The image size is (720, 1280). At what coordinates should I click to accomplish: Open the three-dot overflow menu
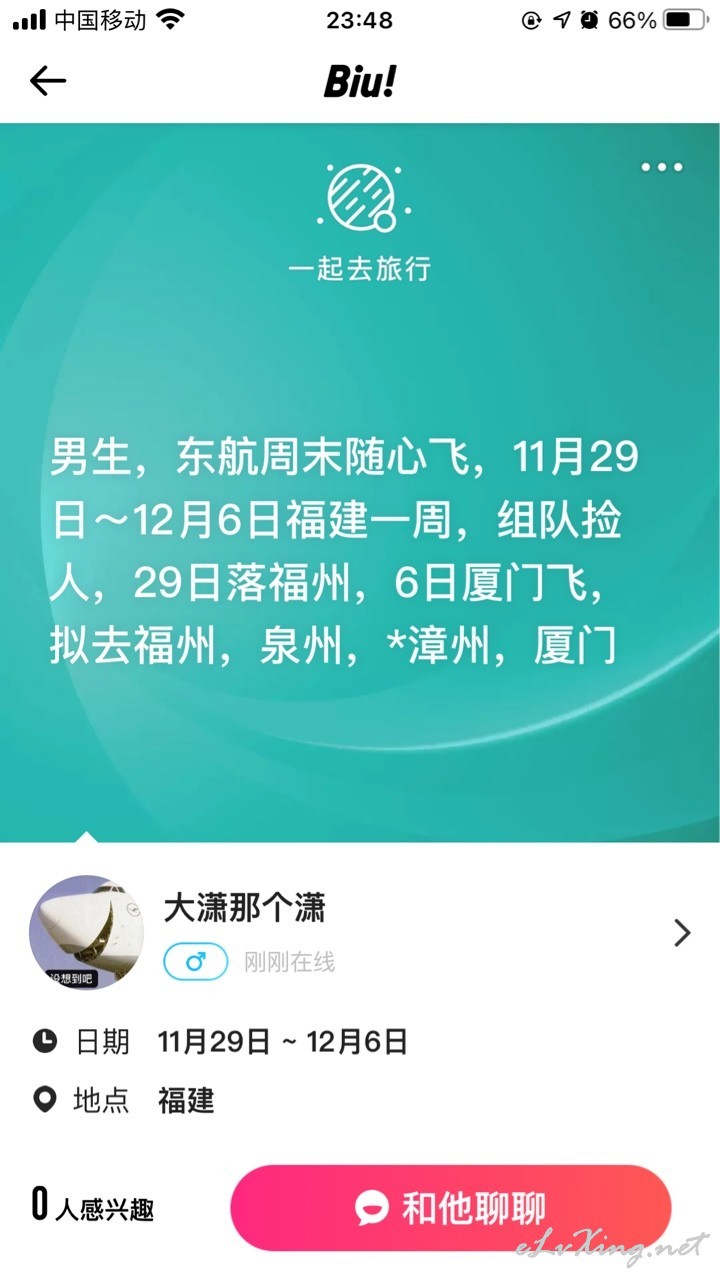click(x=662, y=167)
